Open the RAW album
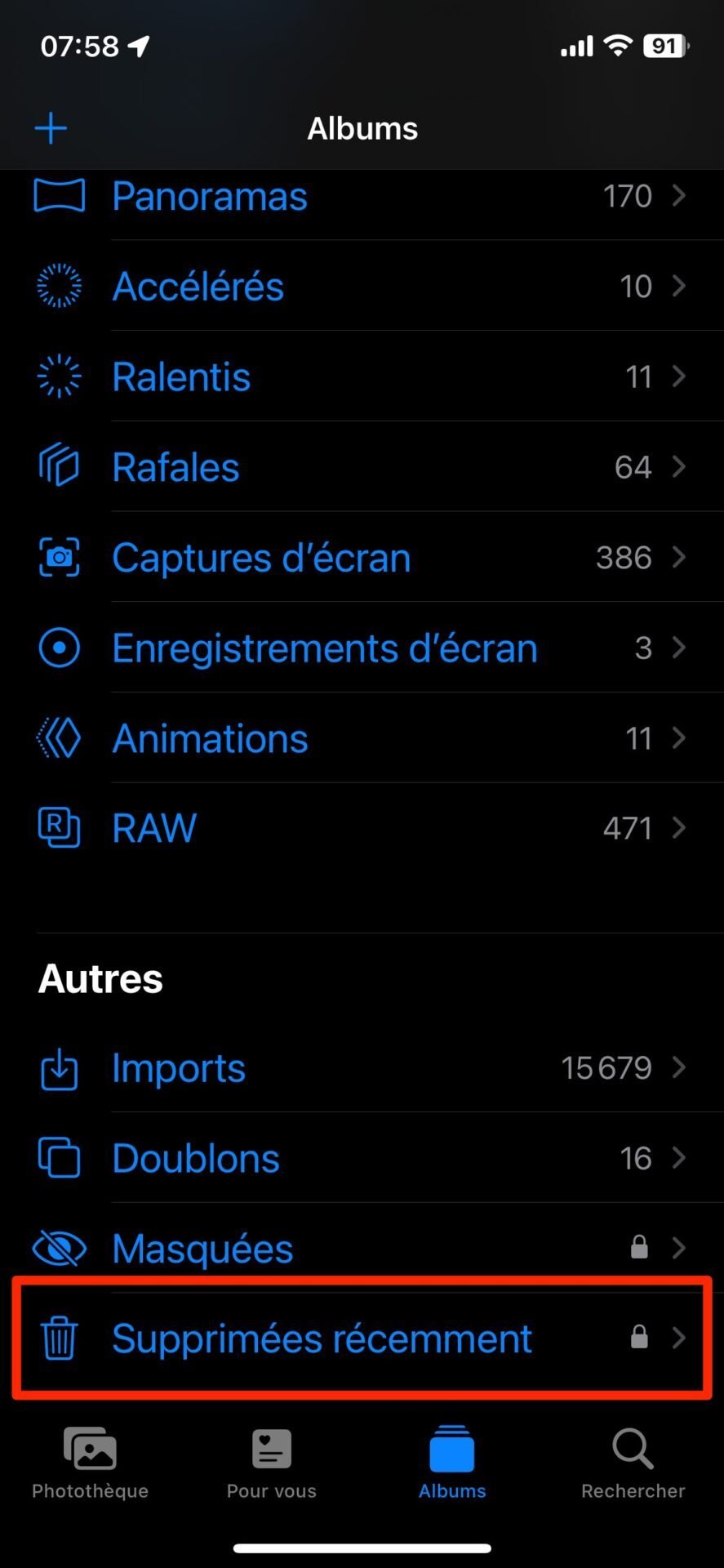The image size is (724, 1568). 362,828
